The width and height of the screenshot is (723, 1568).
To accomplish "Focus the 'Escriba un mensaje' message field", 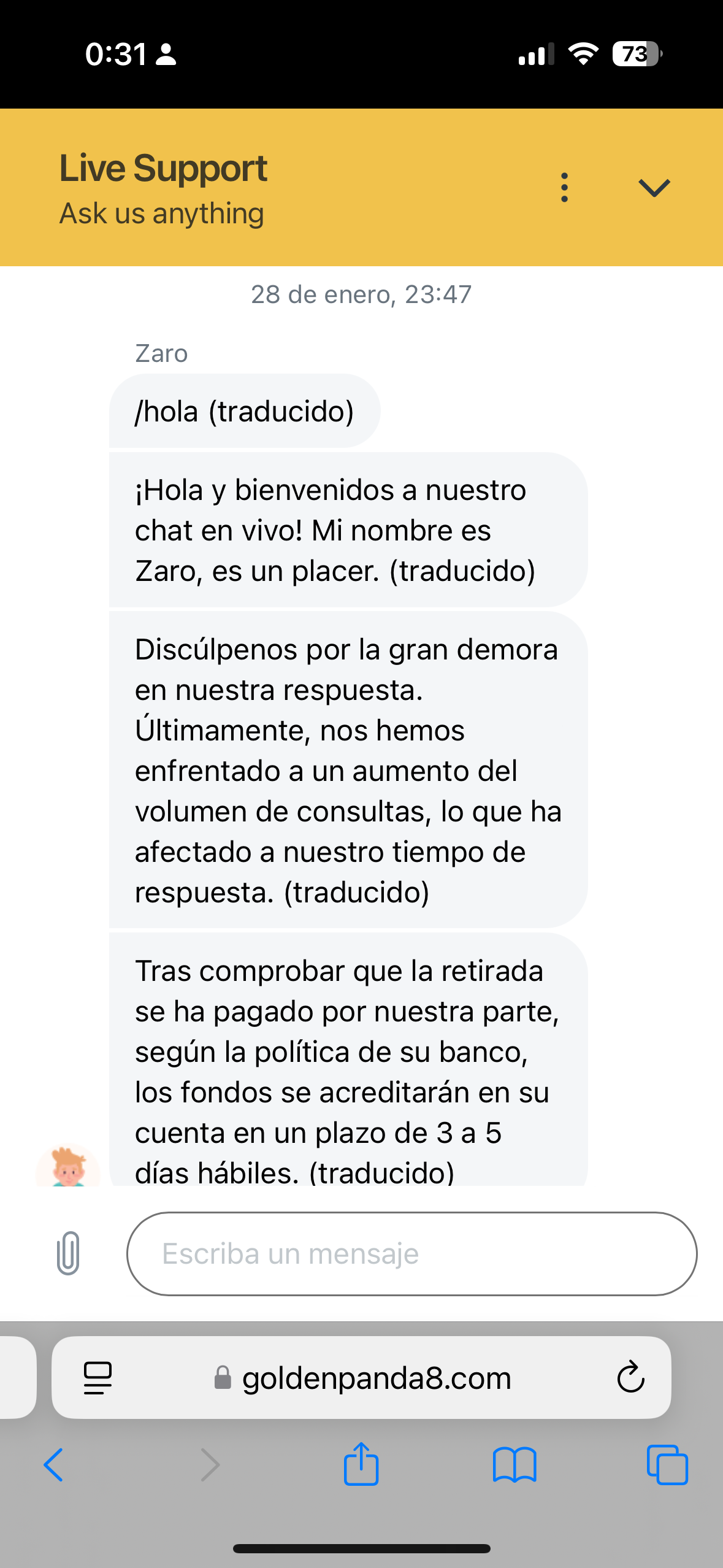I will (x=411, y=1253).
